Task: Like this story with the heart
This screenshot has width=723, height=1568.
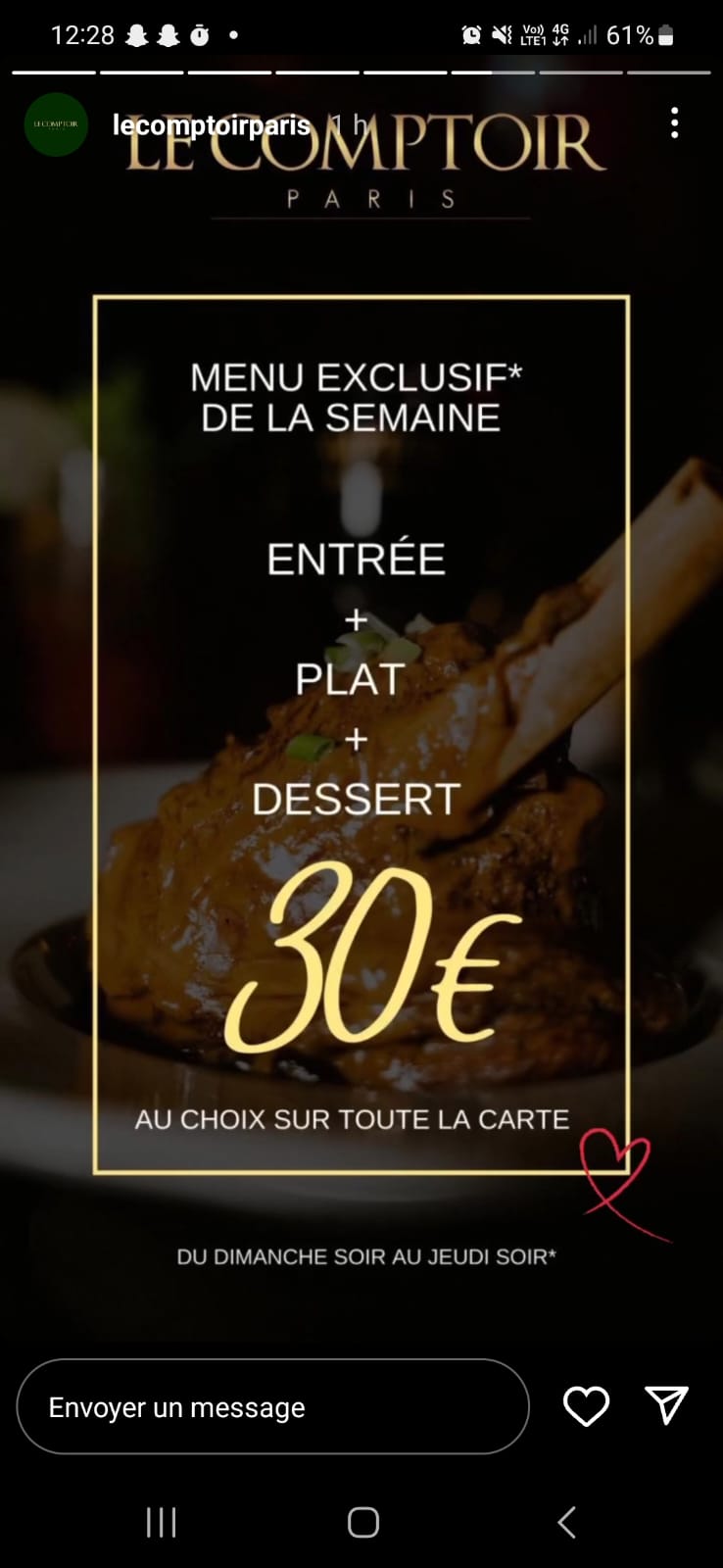Action: (586, 1407)
